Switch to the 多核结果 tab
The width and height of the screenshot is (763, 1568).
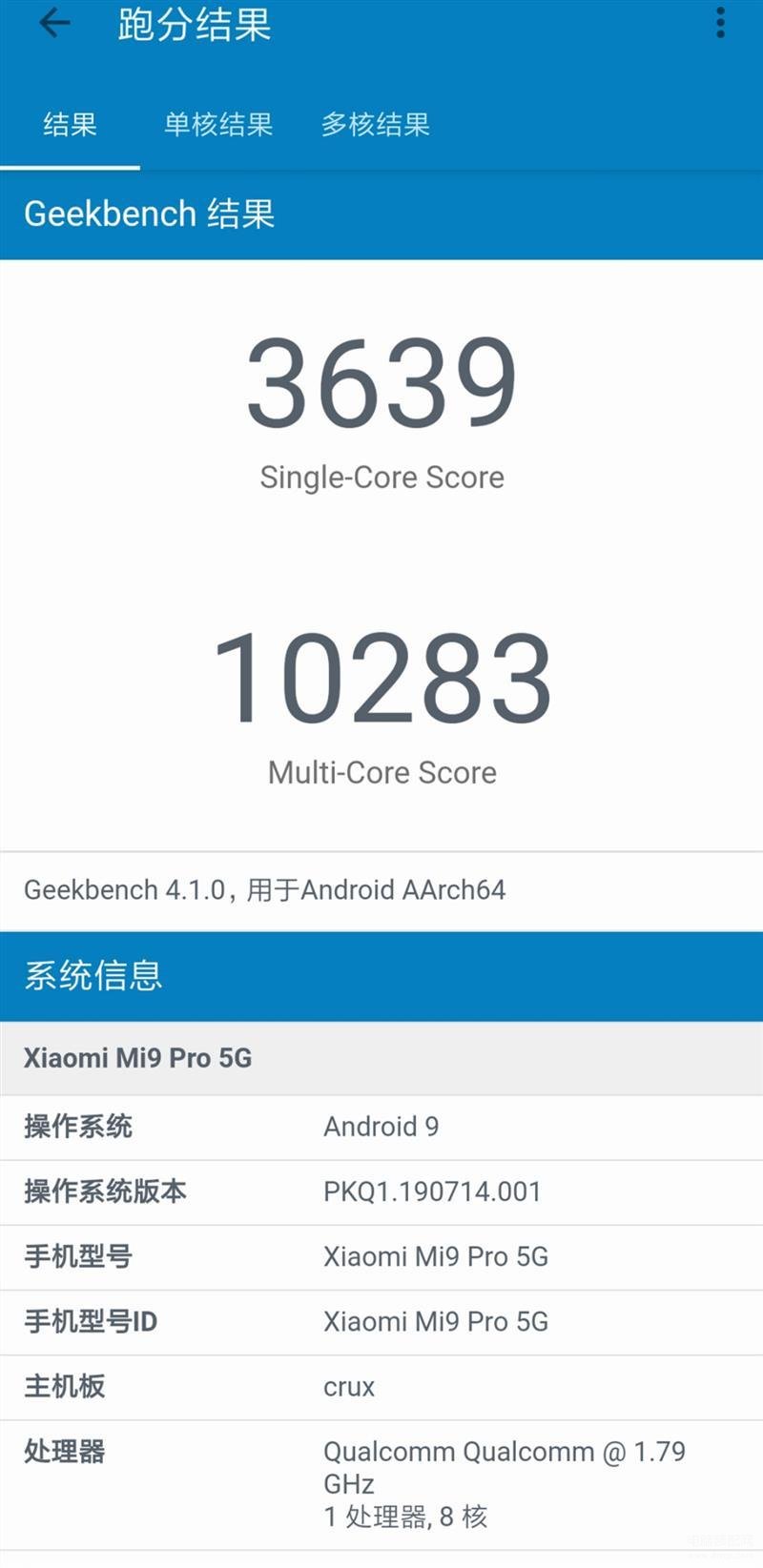tap(375, 125)
